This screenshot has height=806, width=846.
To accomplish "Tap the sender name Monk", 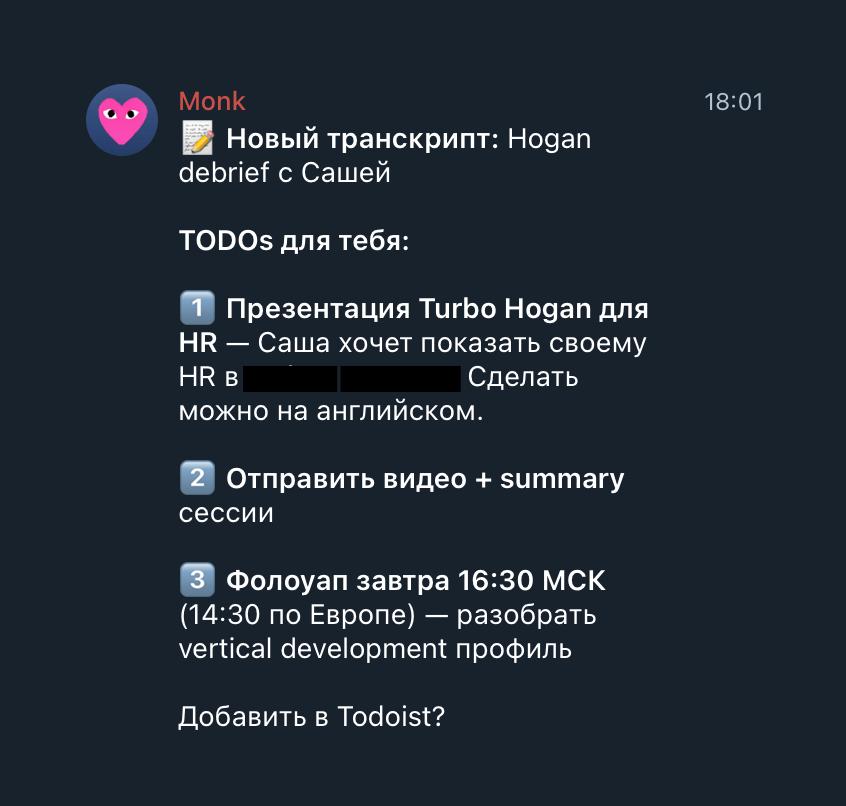I will (211, 101).
